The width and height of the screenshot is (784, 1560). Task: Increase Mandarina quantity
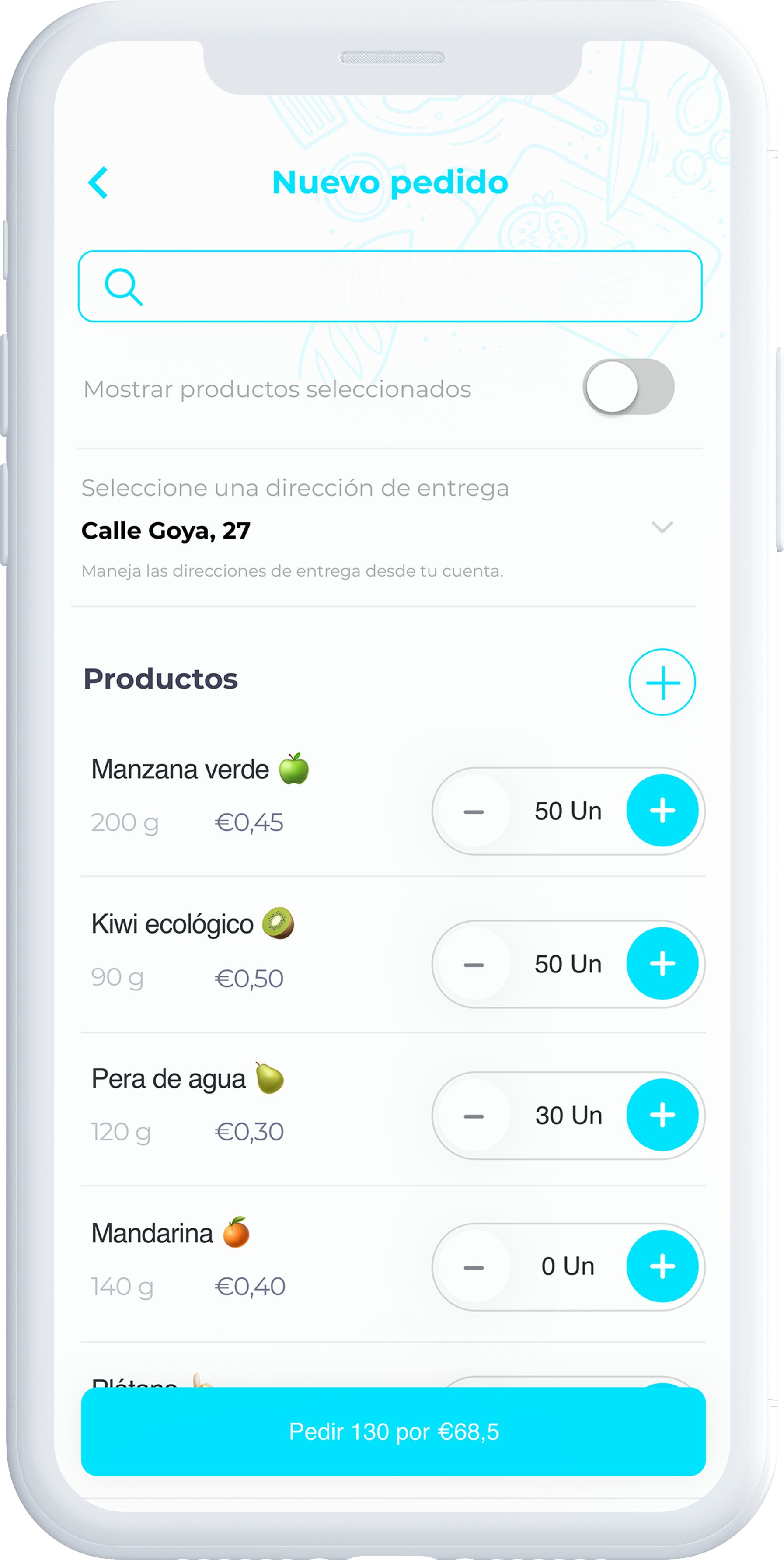(x=662, y=1266)
